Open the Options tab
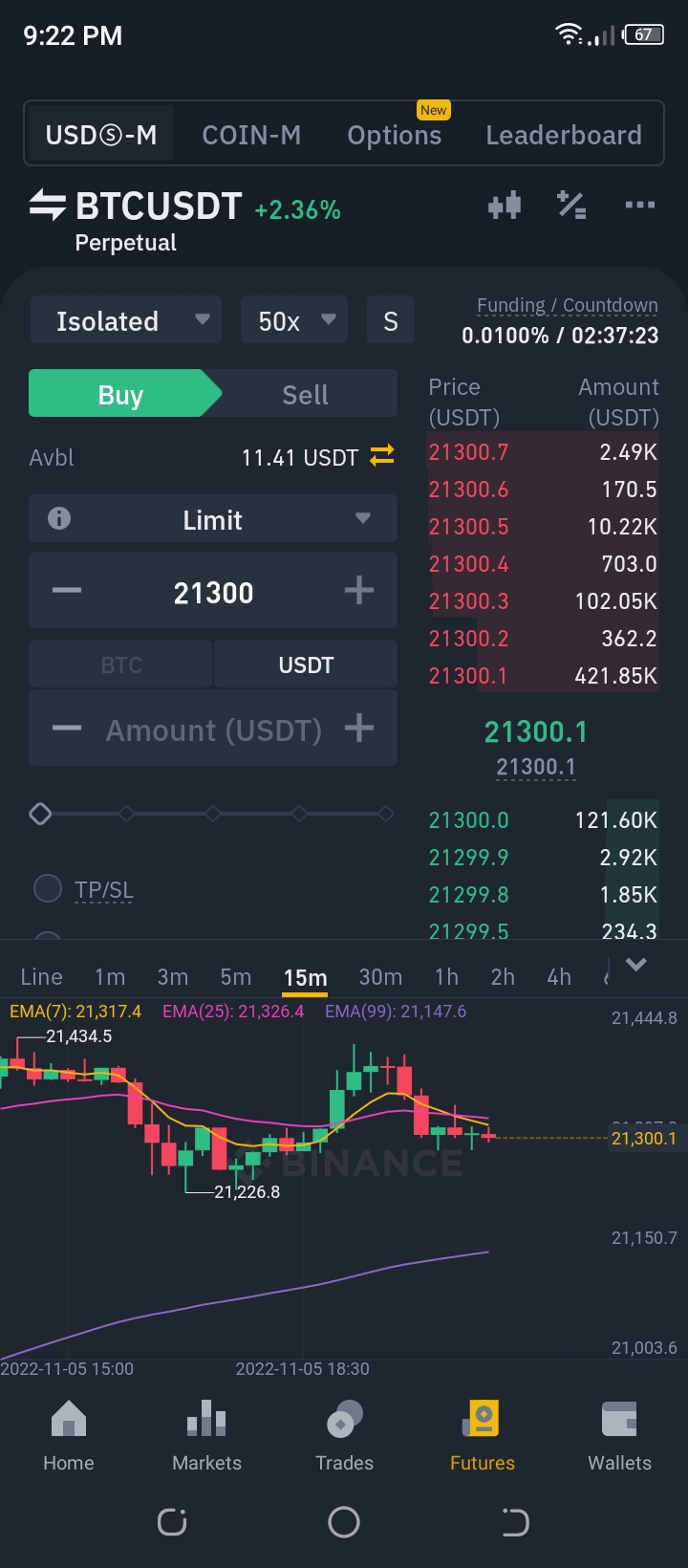Image resolution: width=688 pixels, height=1568 pixels. coord(395,135)
